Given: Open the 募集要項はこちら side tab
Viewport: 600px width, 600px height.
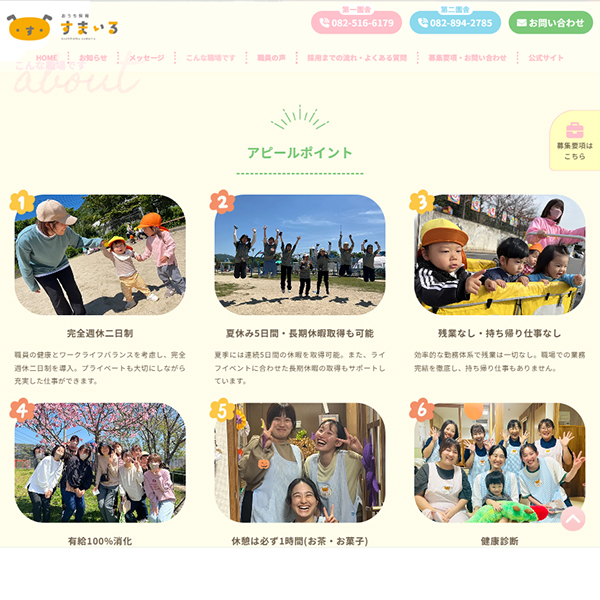Looking at the screenshot, I should click(575, 143).
